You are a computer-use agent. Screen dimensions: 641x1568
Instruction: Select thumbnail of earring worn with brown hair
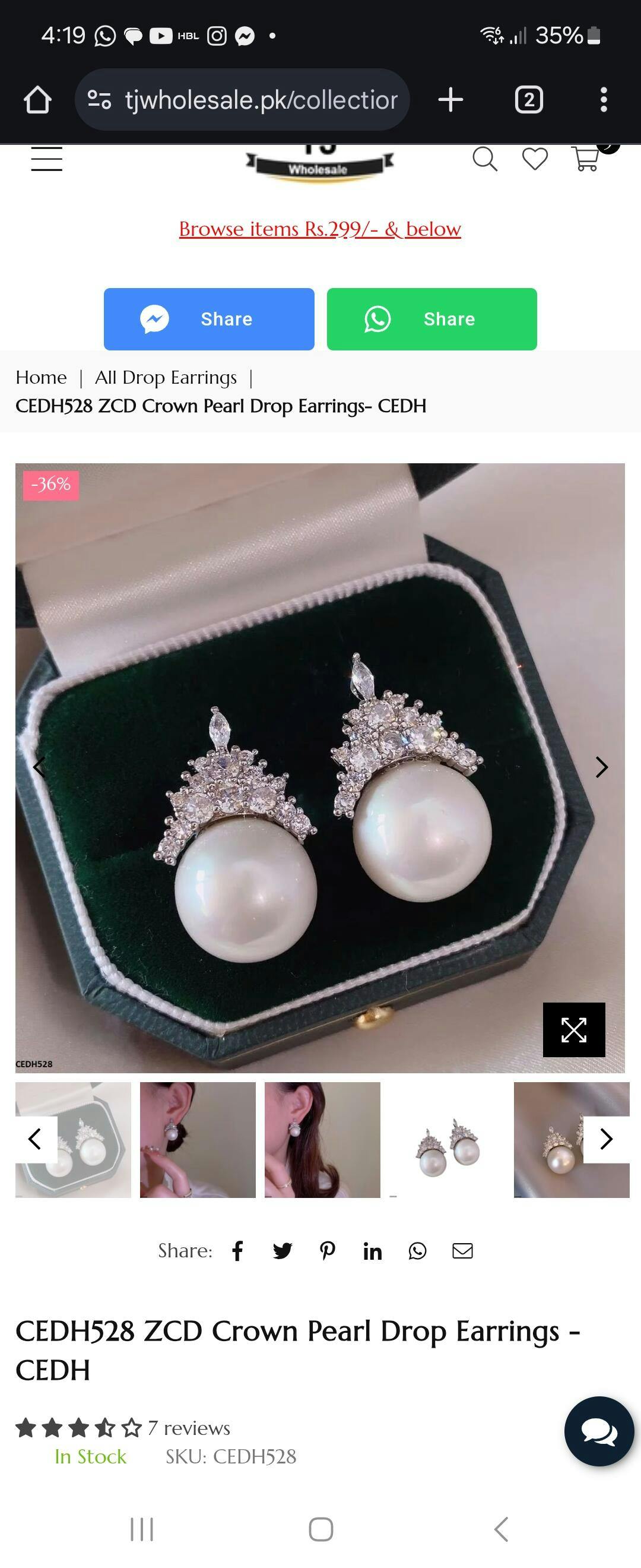[322, 1140]
